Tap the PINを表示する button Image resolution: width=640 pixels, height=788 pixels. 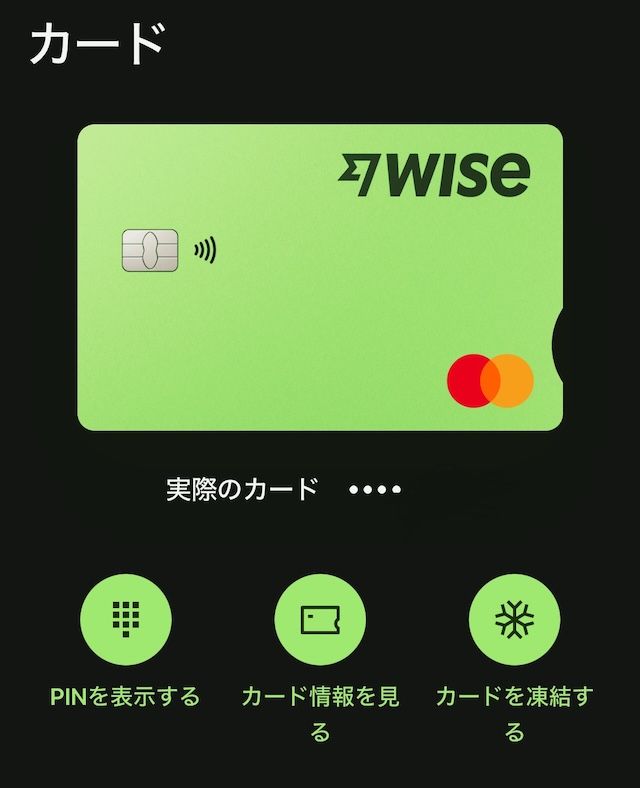pos(125,620)
